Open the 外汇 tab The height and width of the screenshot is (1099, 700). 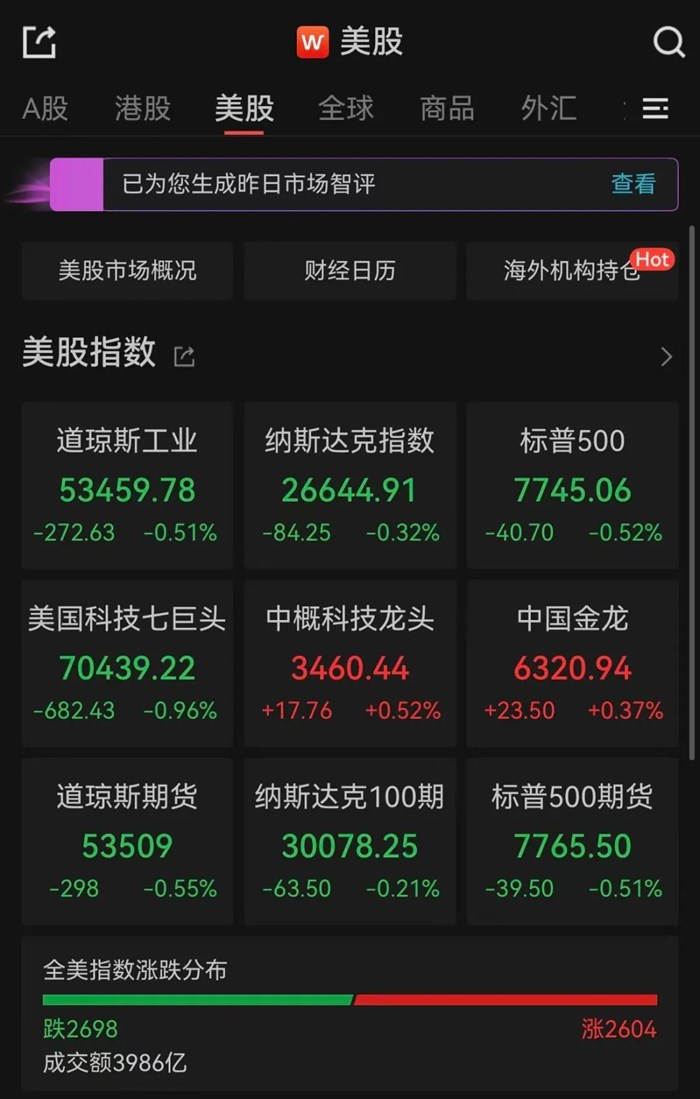549,109
